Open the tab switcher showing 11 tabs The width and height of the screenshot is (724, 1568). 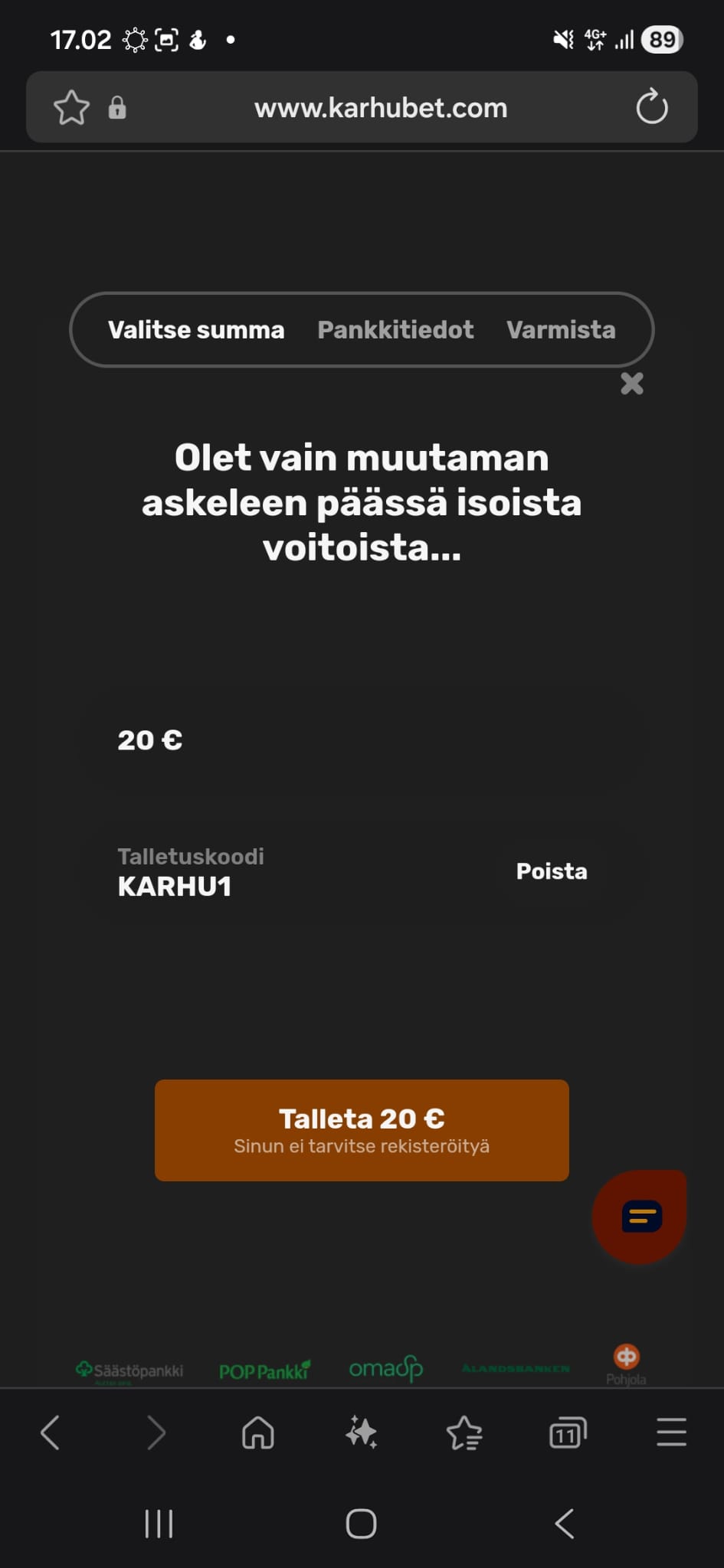[567, 1432]
